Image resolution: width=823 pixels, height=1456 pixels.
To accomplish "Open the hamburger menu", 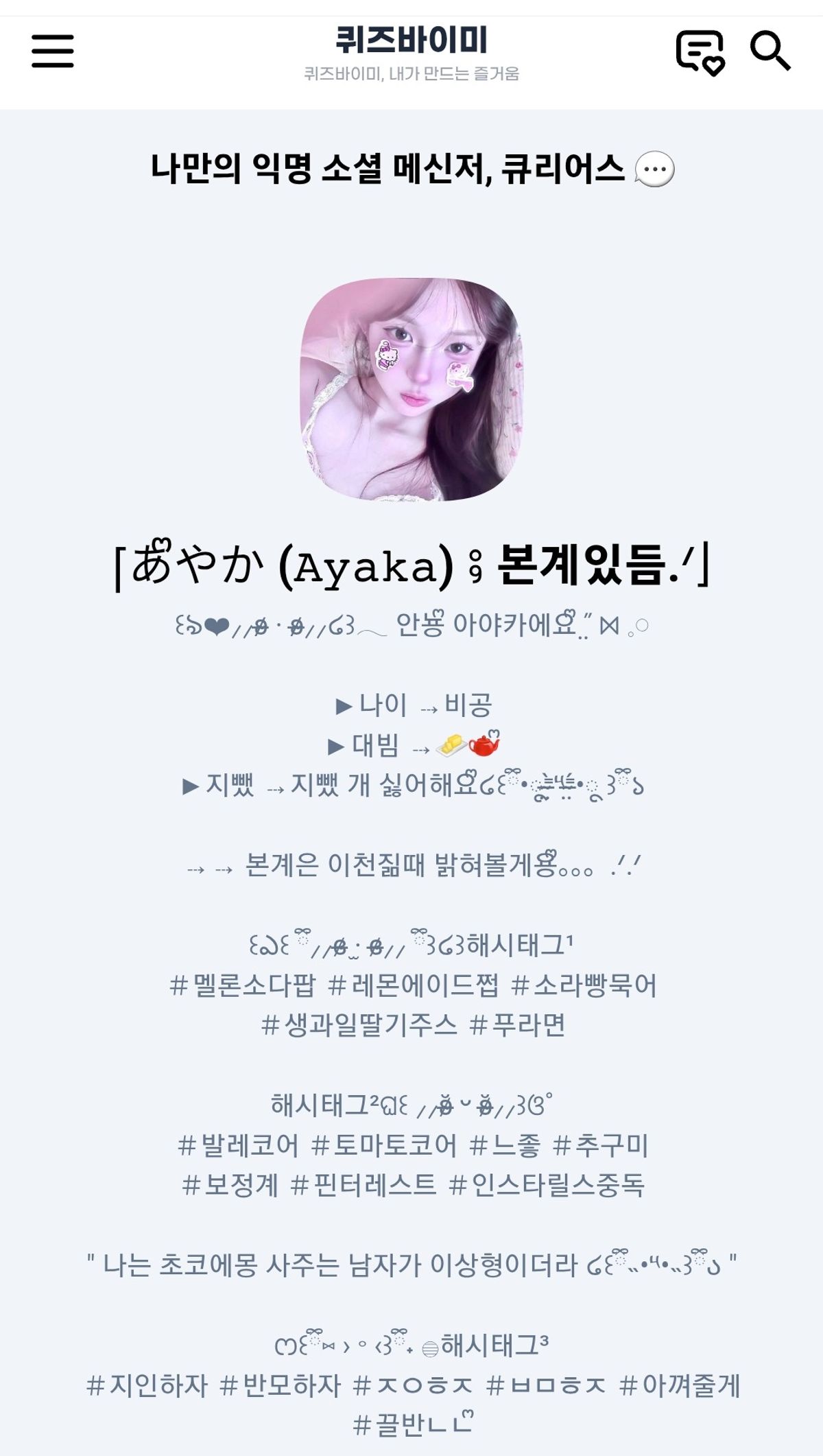I will [53, 51].
